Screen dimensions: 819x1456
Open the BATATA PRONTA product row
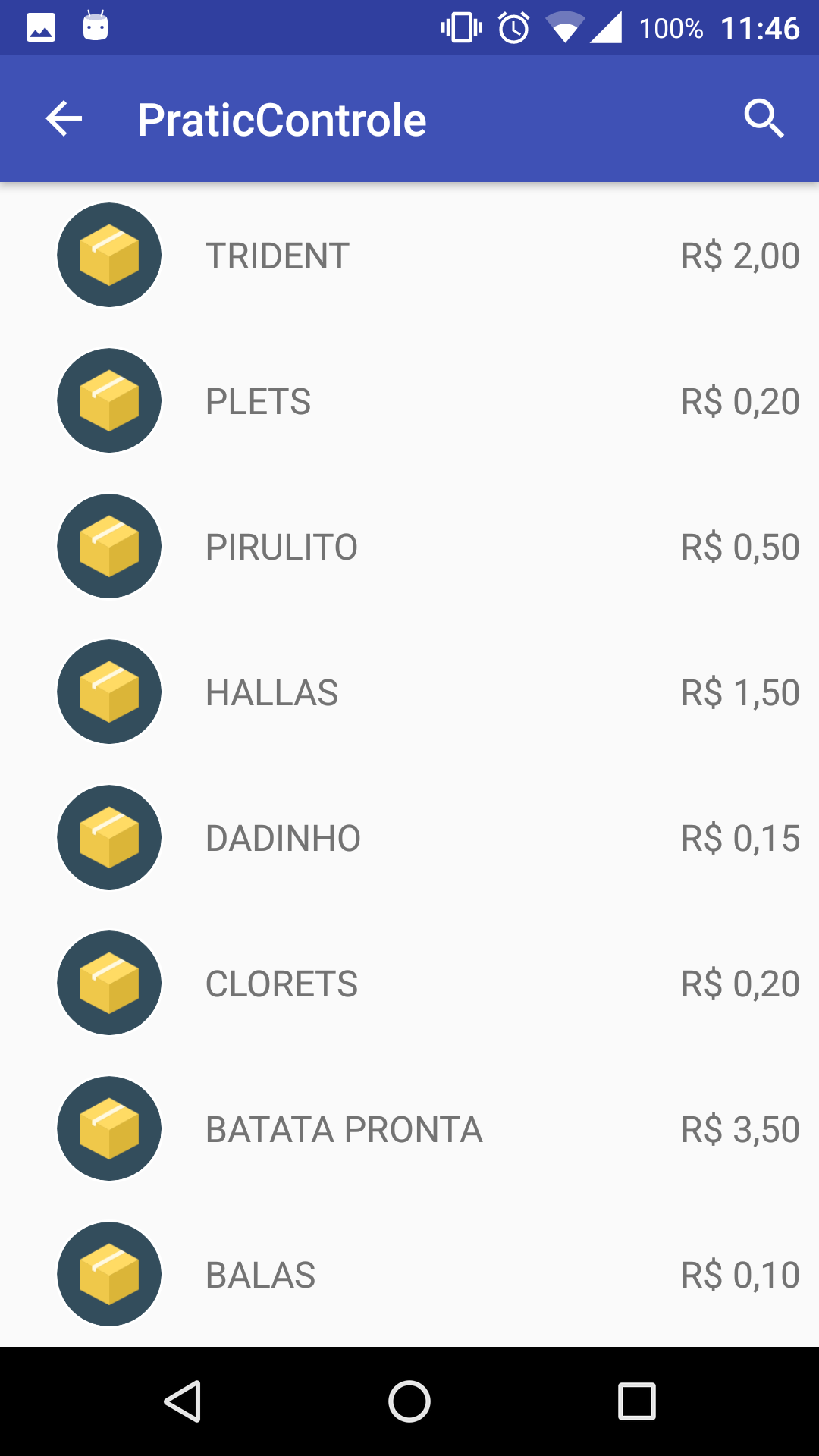point(409,1128)
